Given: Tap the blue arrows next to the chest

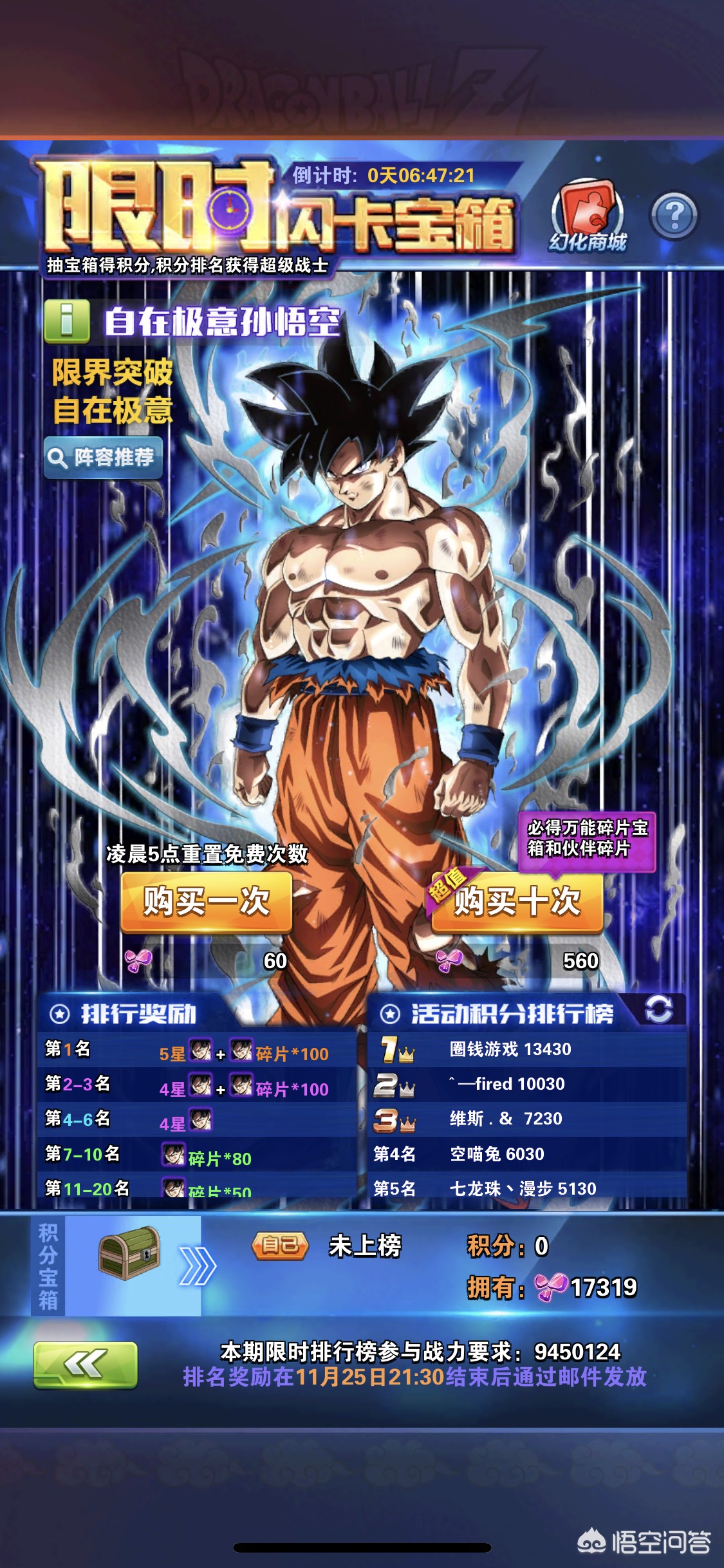Looking at the screenshot, I should tap(197, 1265).
